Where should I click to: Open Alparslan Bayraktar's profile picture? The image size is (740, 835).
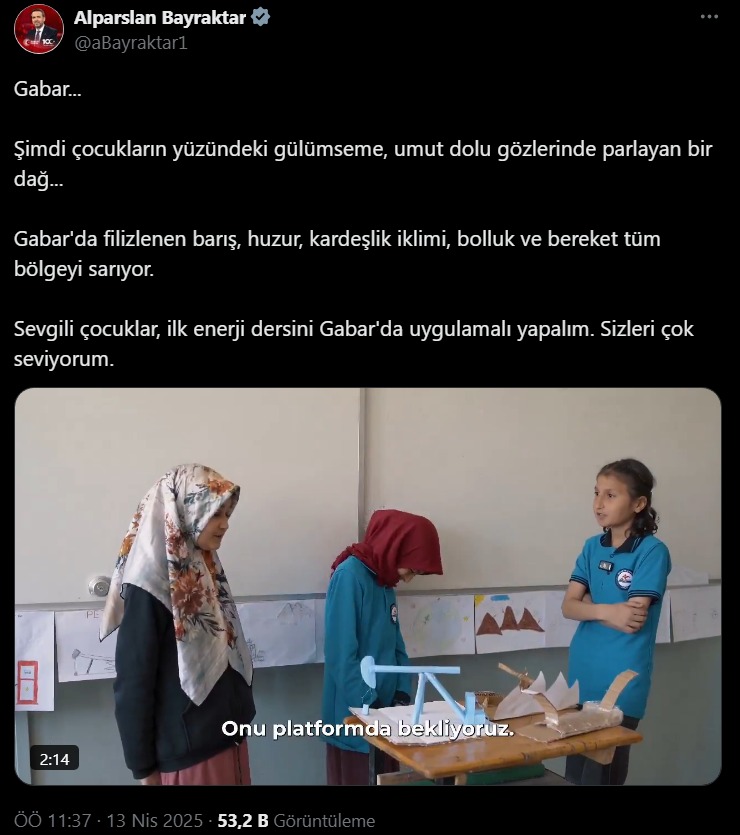click(39, 29)
